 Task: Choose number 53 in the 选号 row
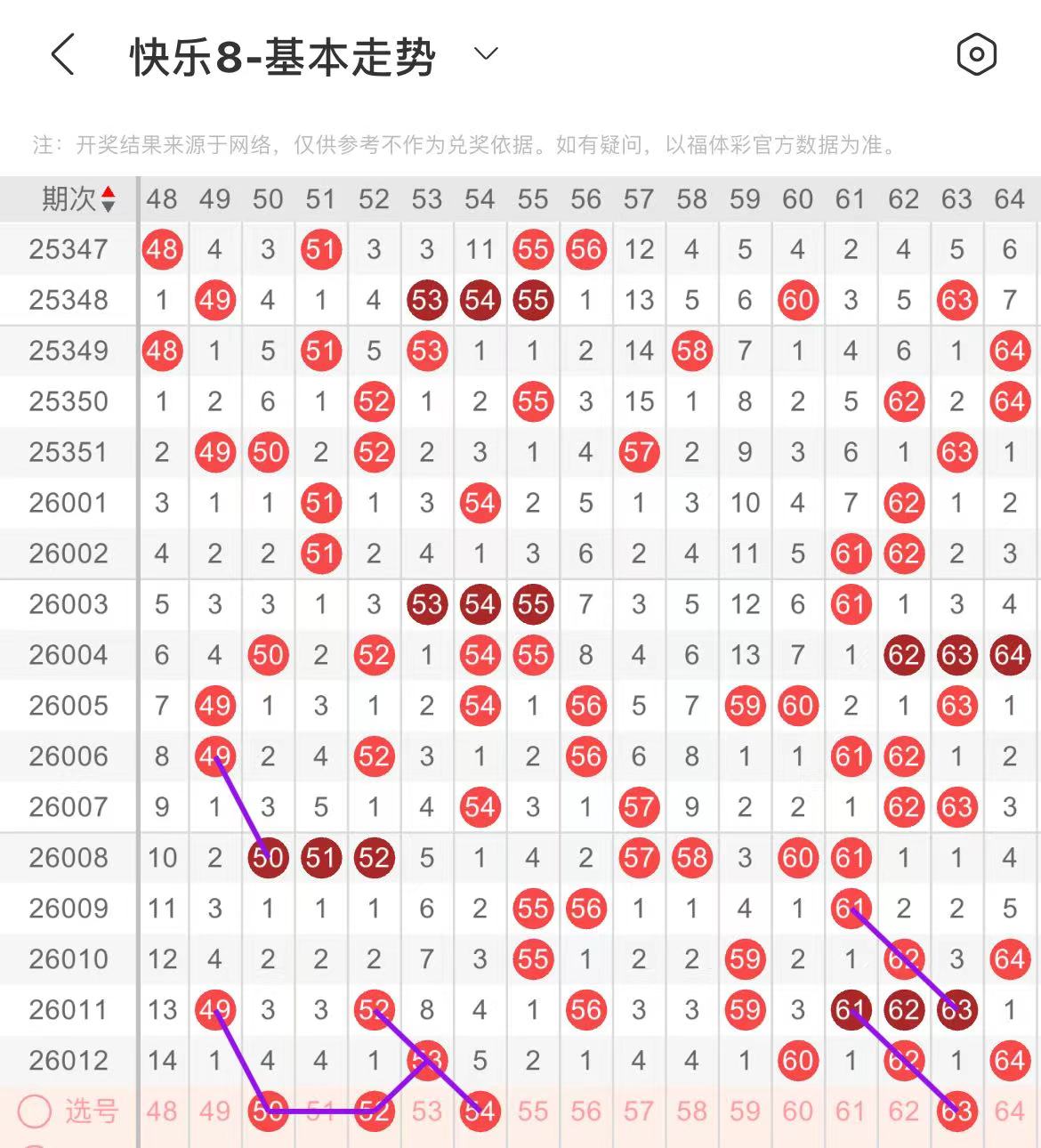tap(427, 1112)
